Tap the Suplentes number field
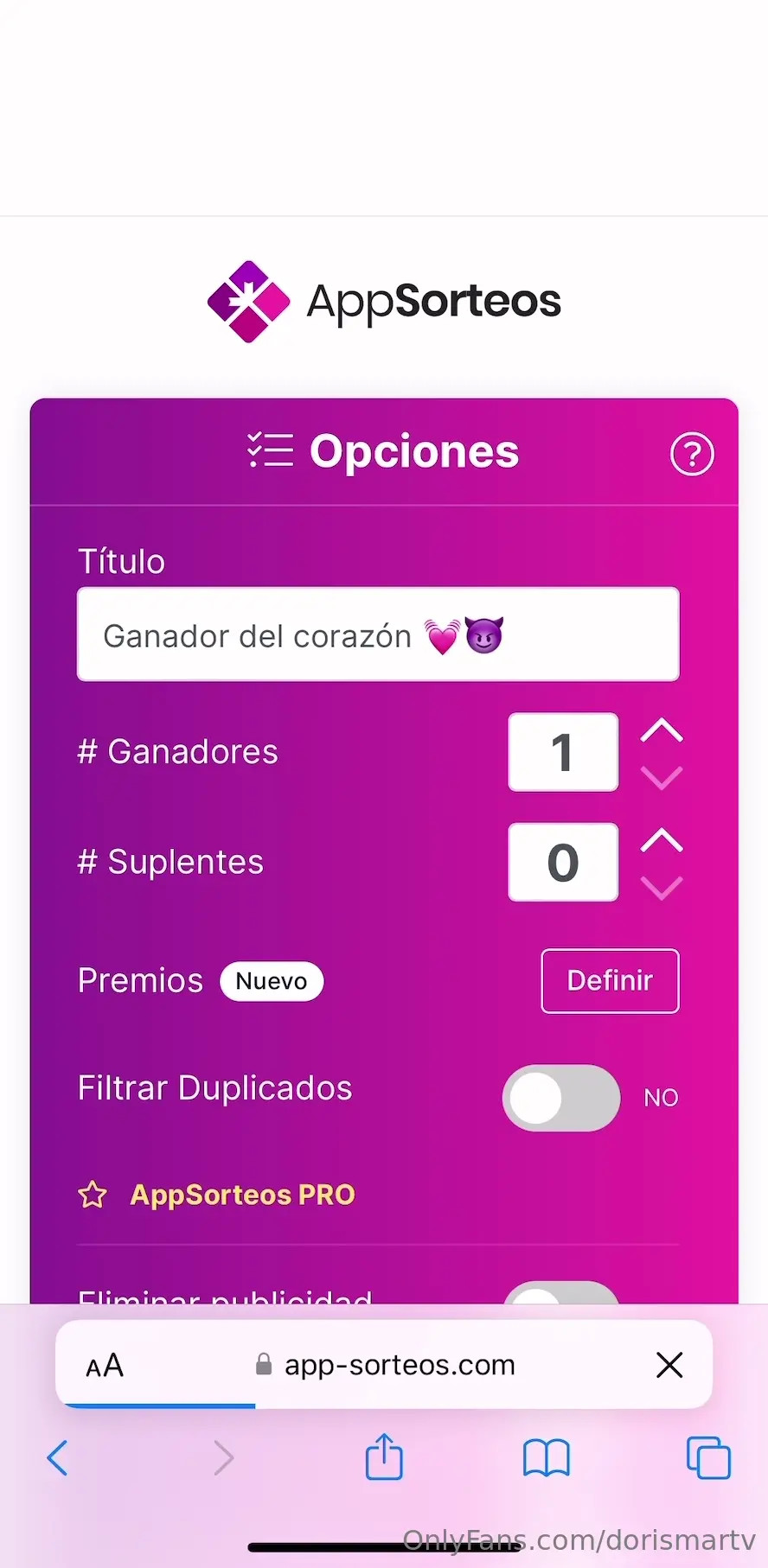Viewport: 768px width, 1568px height. [563, 862]
